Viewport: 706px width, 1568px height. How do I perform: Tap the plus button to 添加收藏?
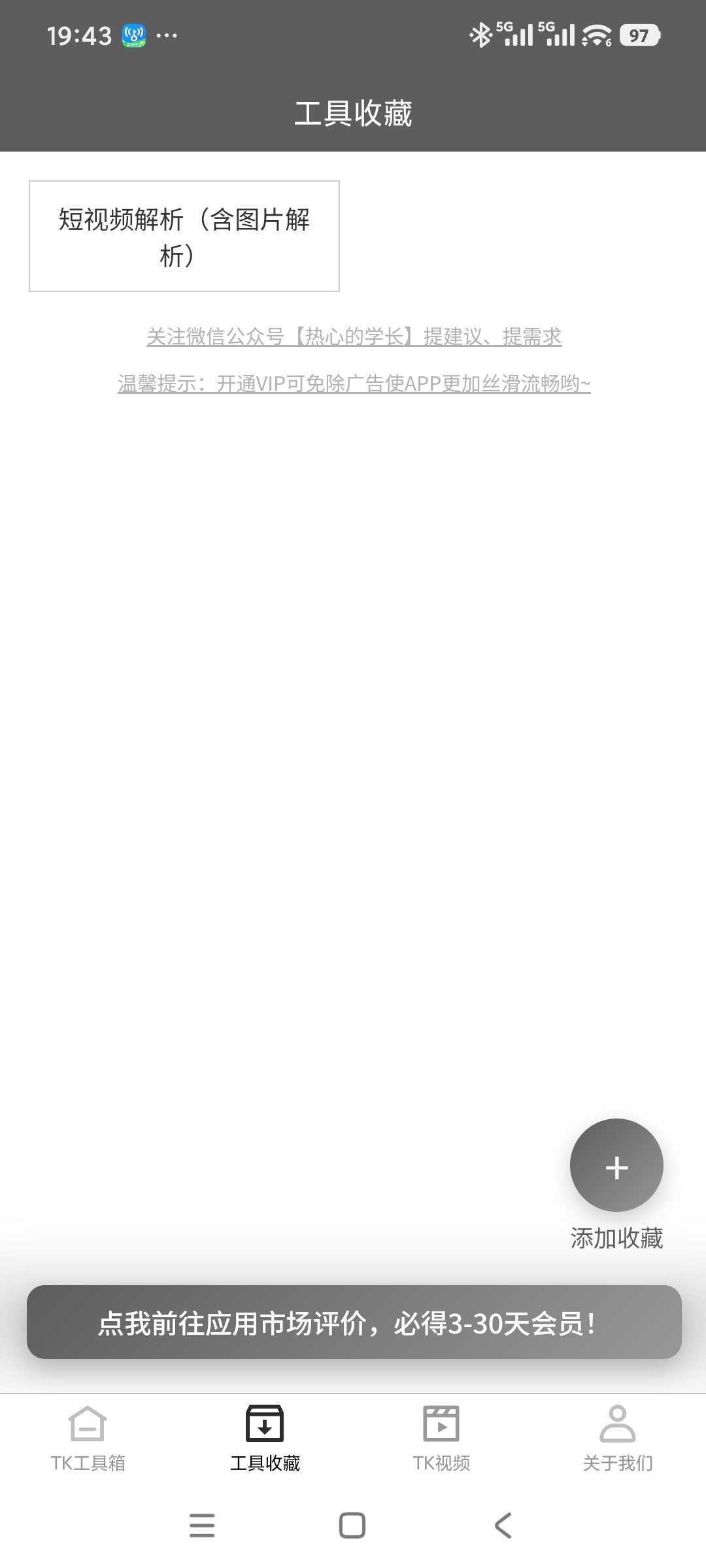[x=616, y=1165]
